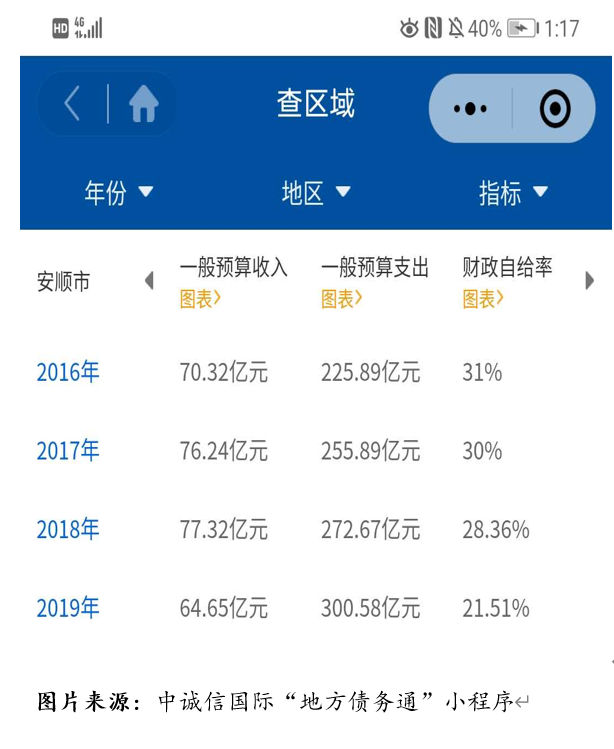Open the 地区 region dropdown
Viewport: 614px width, 749px height.
coord(316,192)
